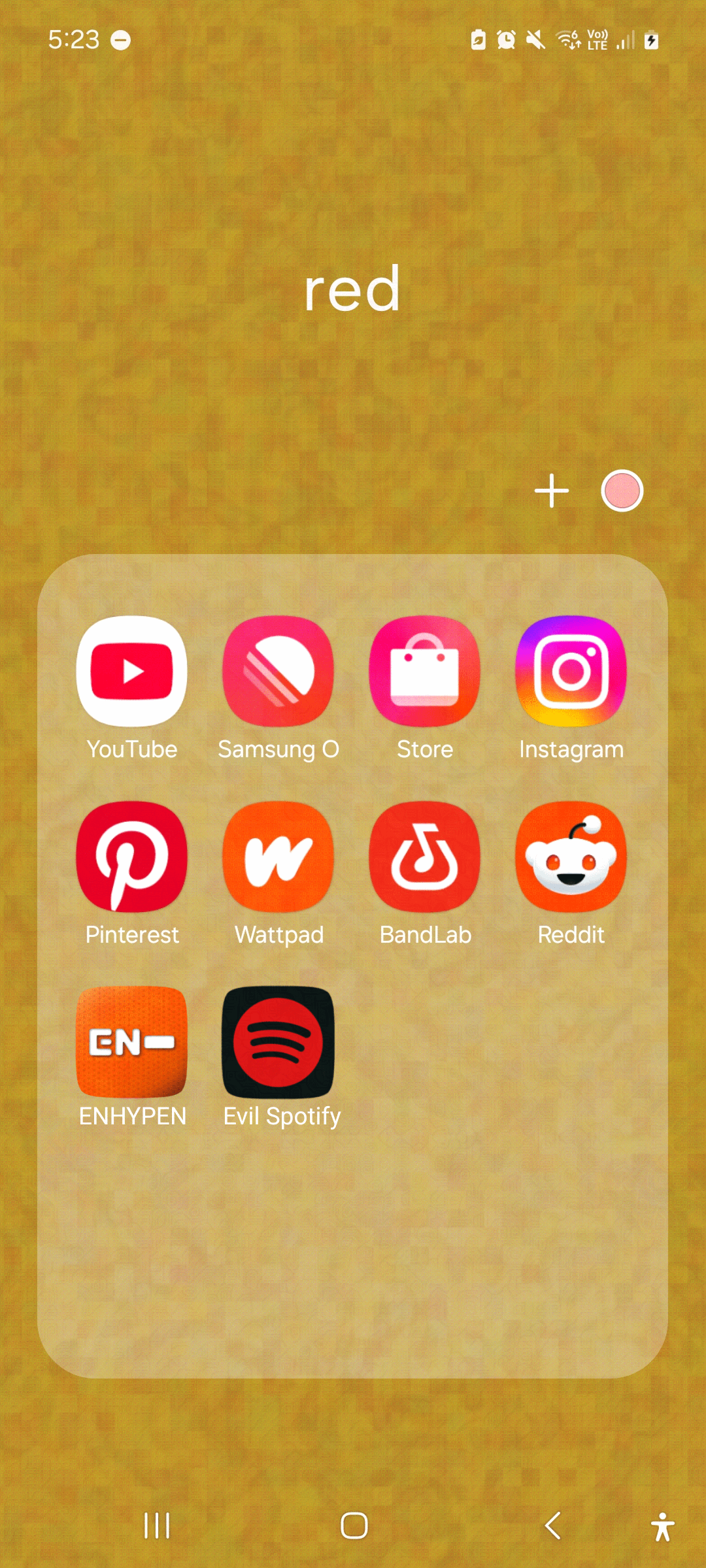Open Pinterest

pyautogui.click(x=131, y=857)
